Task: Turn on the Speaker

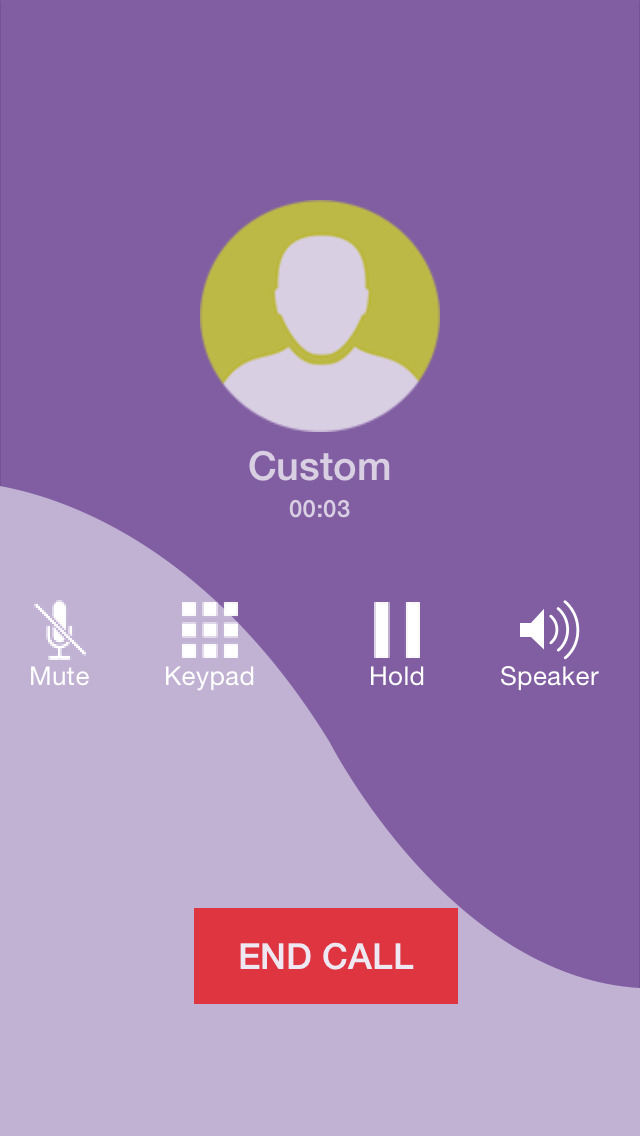Action: [x=549, y=643]
